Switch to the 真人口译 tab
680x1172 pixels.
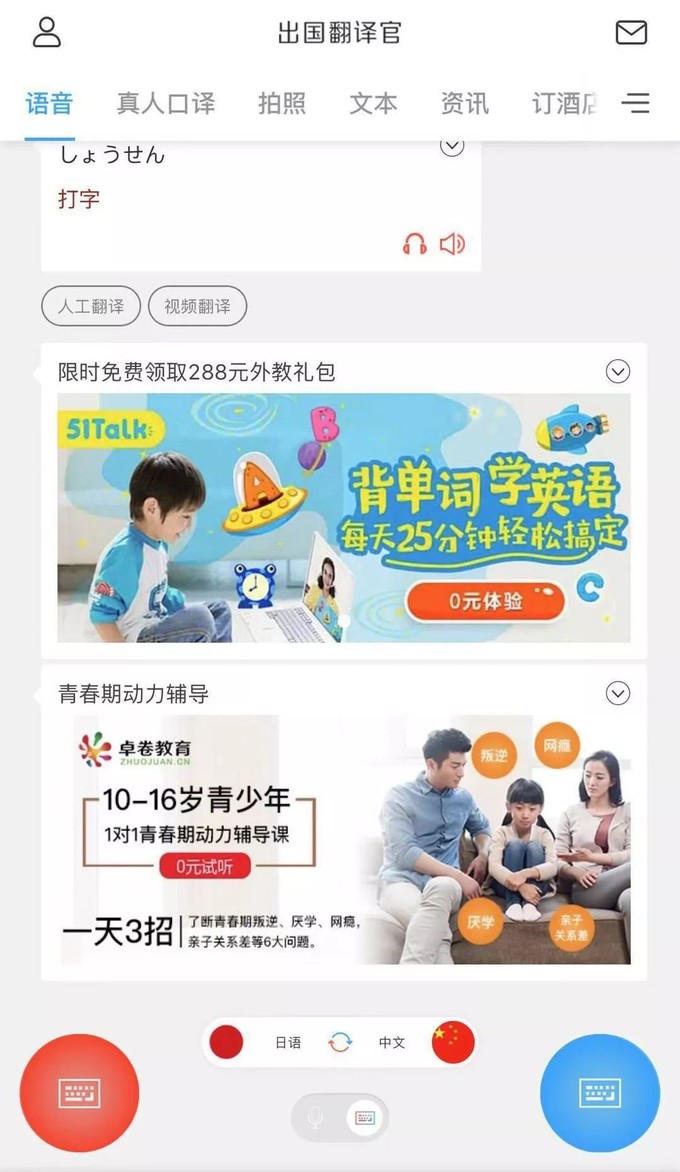click(165, 103)
